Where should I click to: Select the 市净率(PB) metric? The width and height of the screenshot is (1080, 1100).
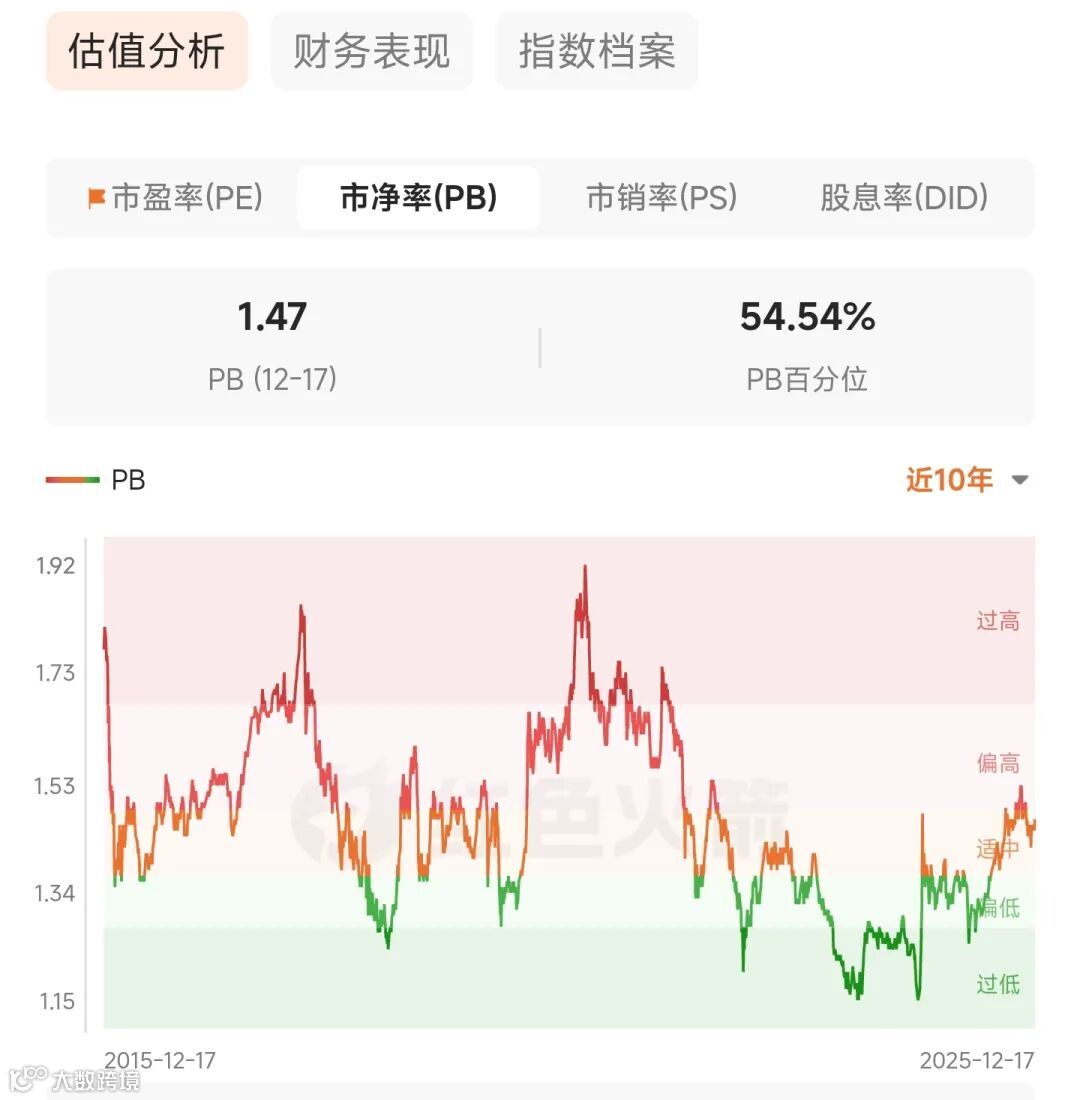coord(418,198)
